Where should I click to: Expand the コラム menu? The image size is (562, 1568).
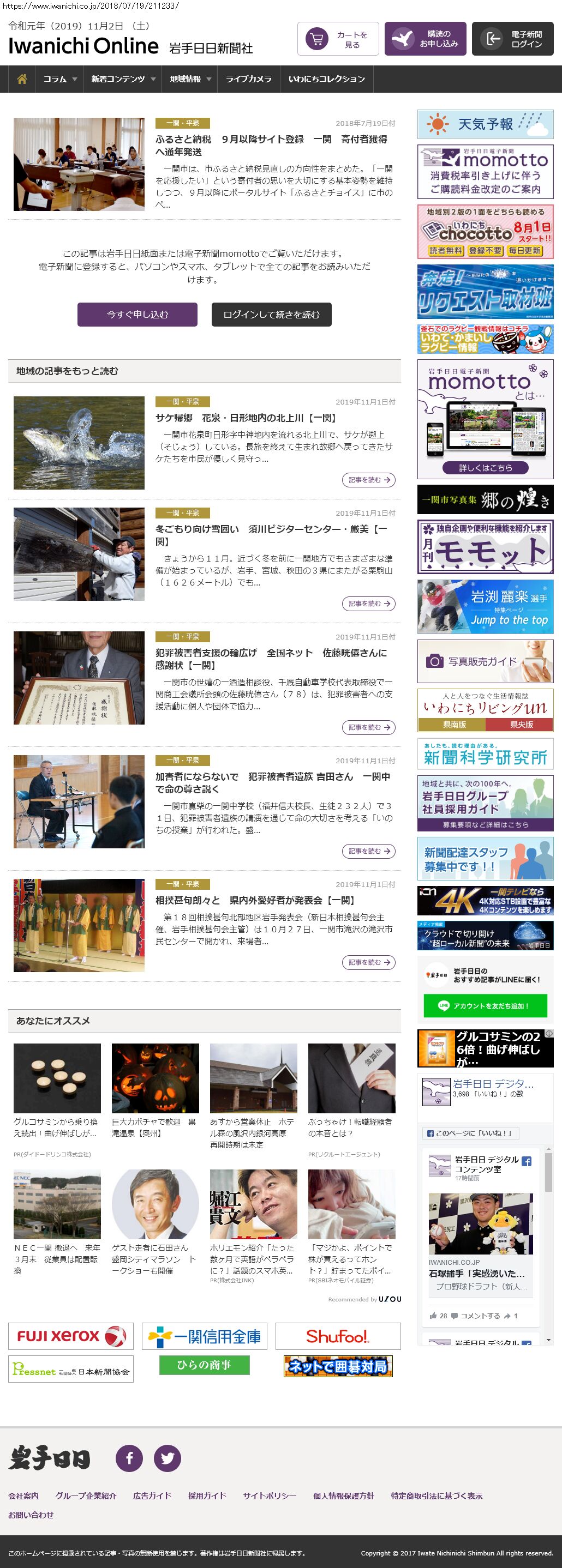[59, 79]
